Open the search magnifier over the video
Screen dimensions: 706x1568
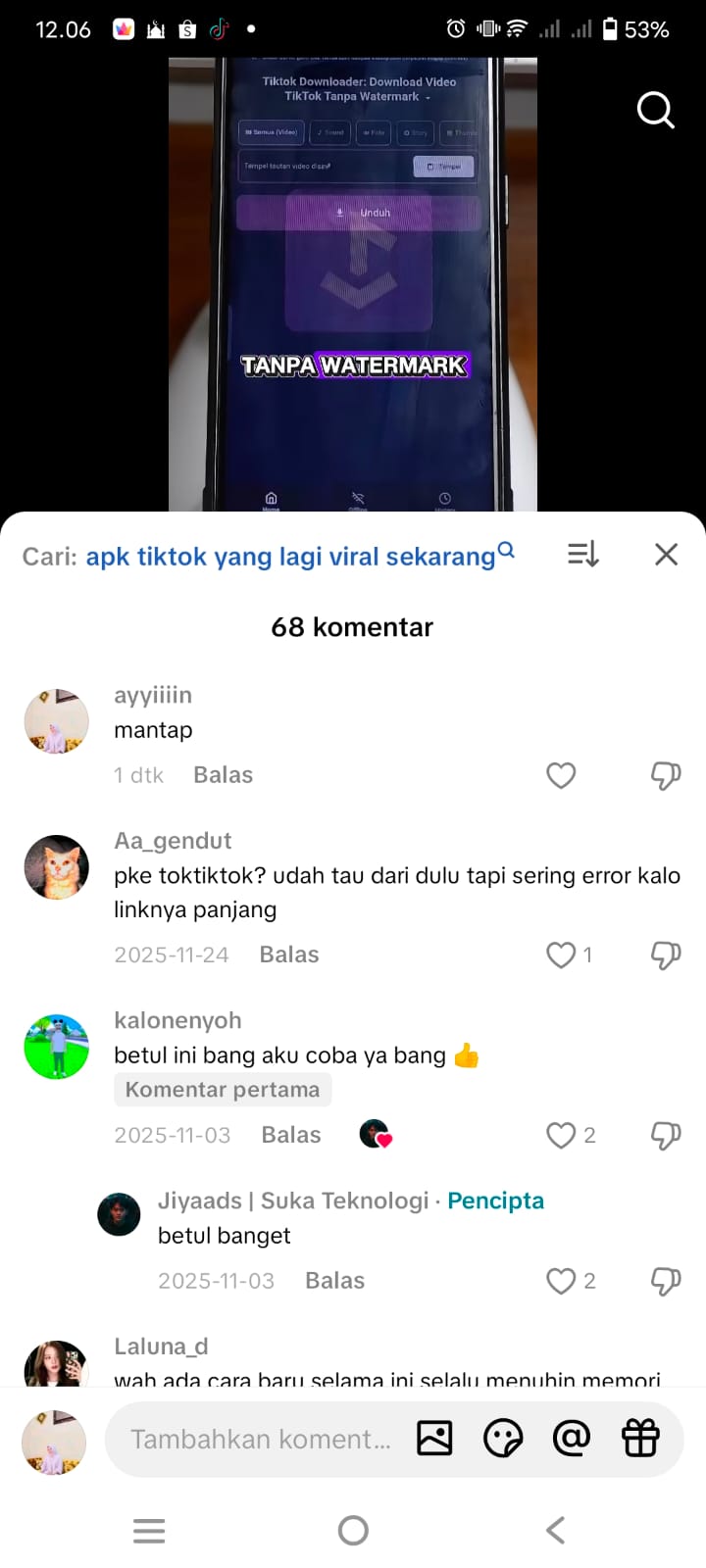click(655, 111)
